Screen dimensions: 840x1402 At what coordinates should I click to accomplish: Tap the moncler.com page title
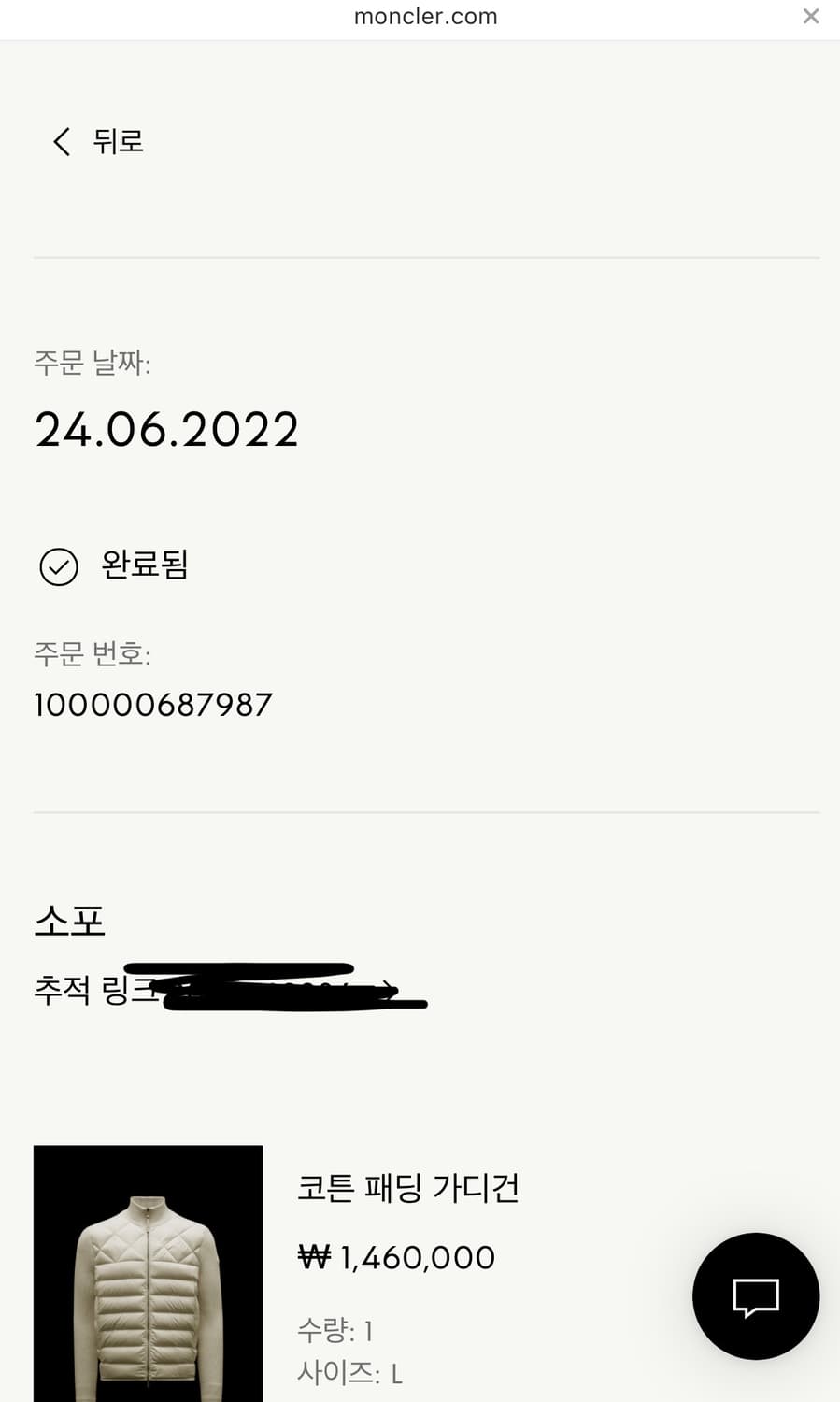point(425,16)
